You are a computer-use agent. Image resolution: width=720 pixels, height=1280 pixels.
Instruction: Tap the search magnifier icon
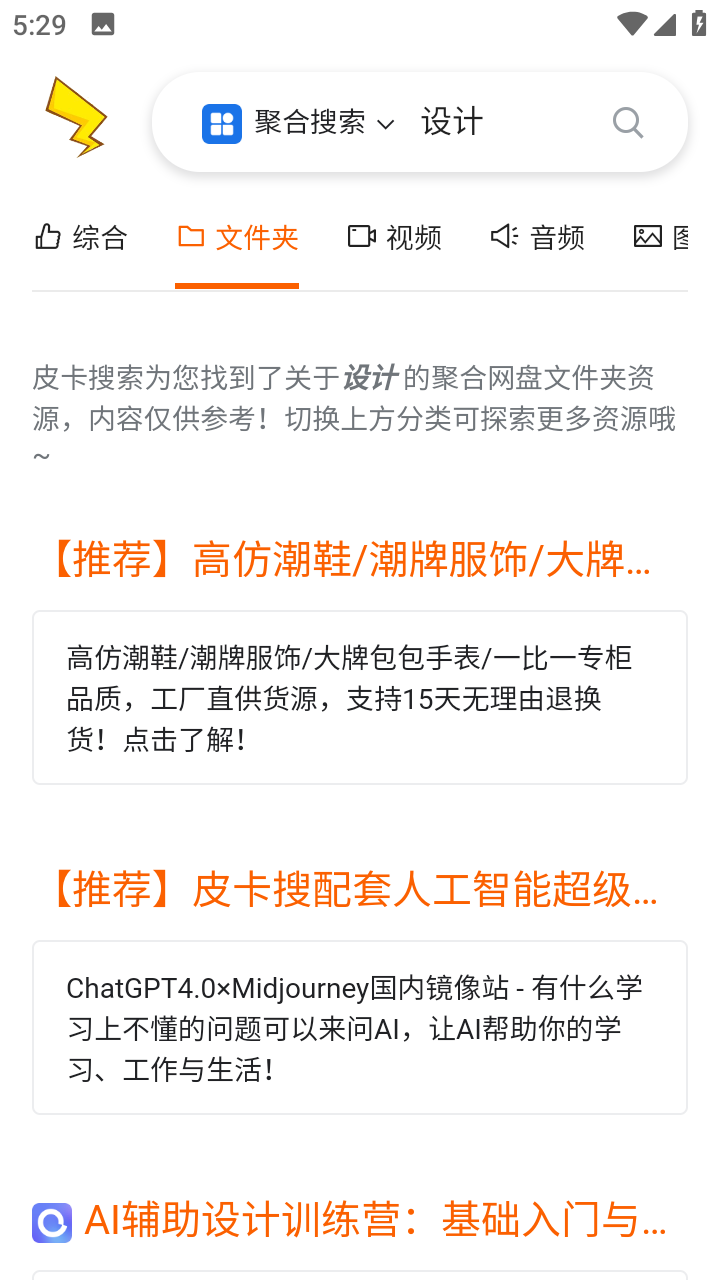628,123
